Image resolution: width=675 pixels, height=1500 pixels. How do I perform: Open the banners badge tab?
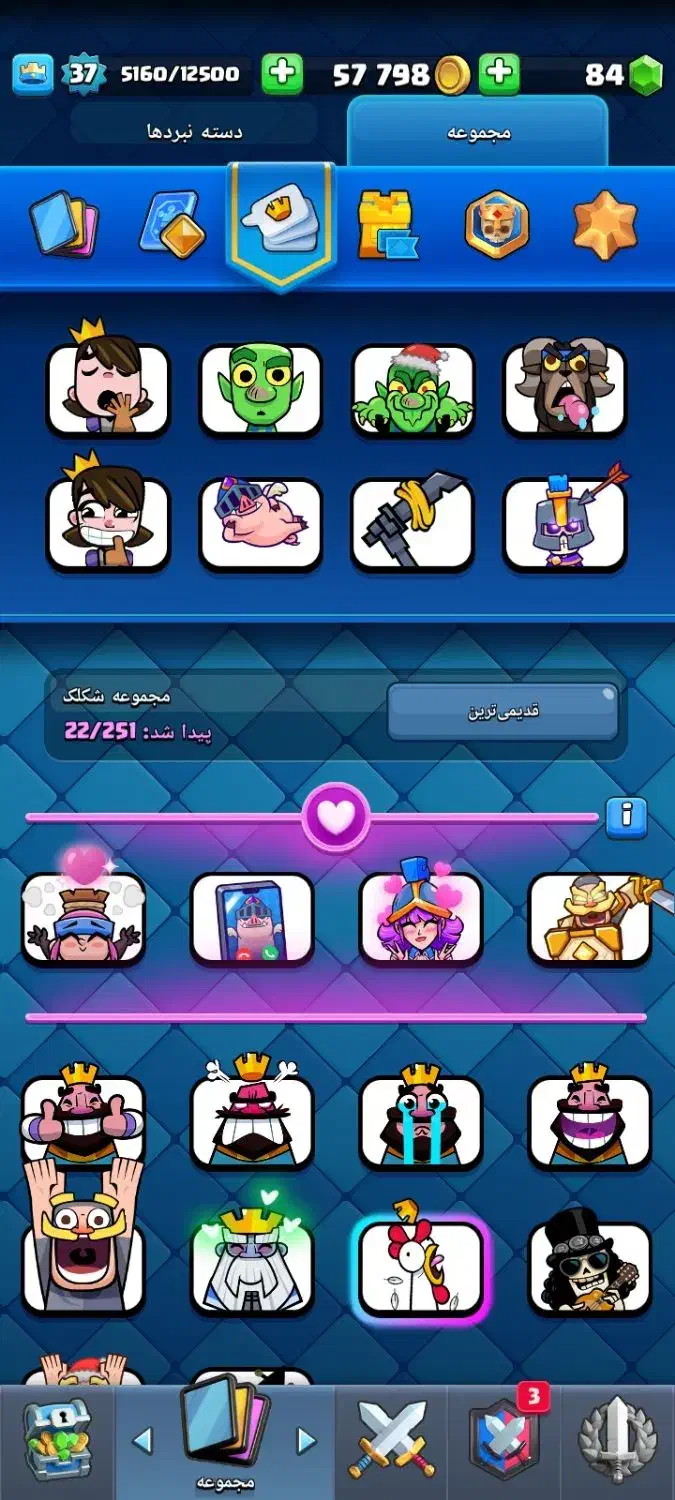496,224
